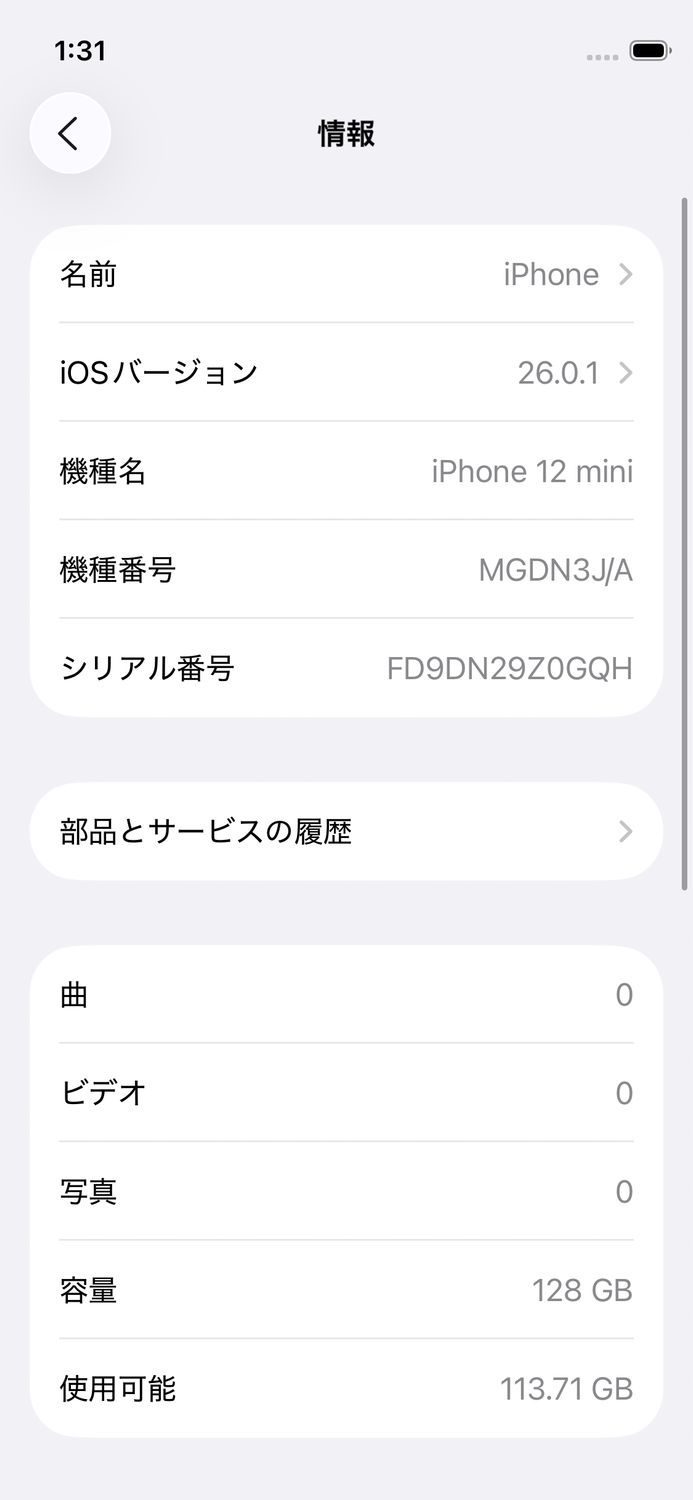Tap the 機種番号 row to toggle number

(x=346, y=570)
